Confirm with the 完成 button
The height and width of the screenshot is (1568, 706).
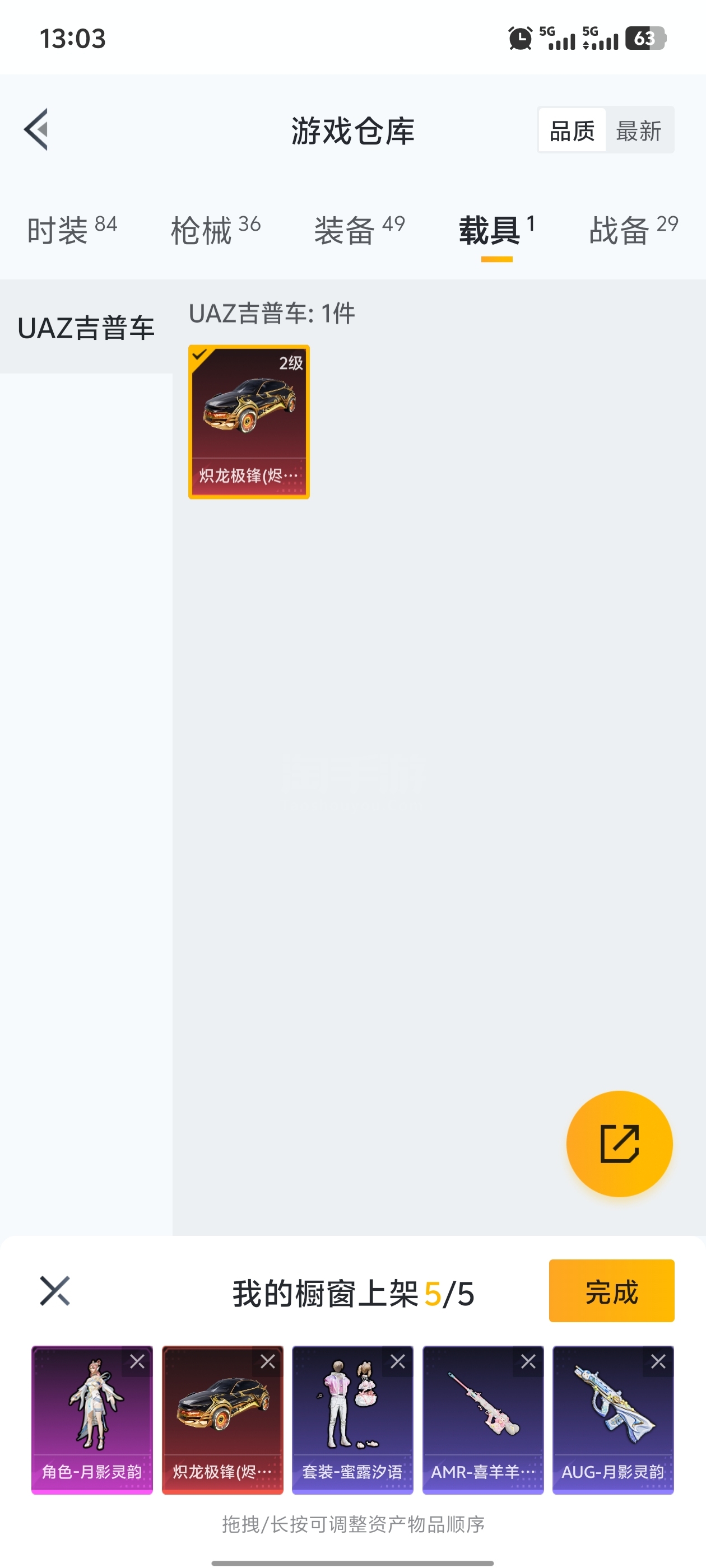(611, 1291)
